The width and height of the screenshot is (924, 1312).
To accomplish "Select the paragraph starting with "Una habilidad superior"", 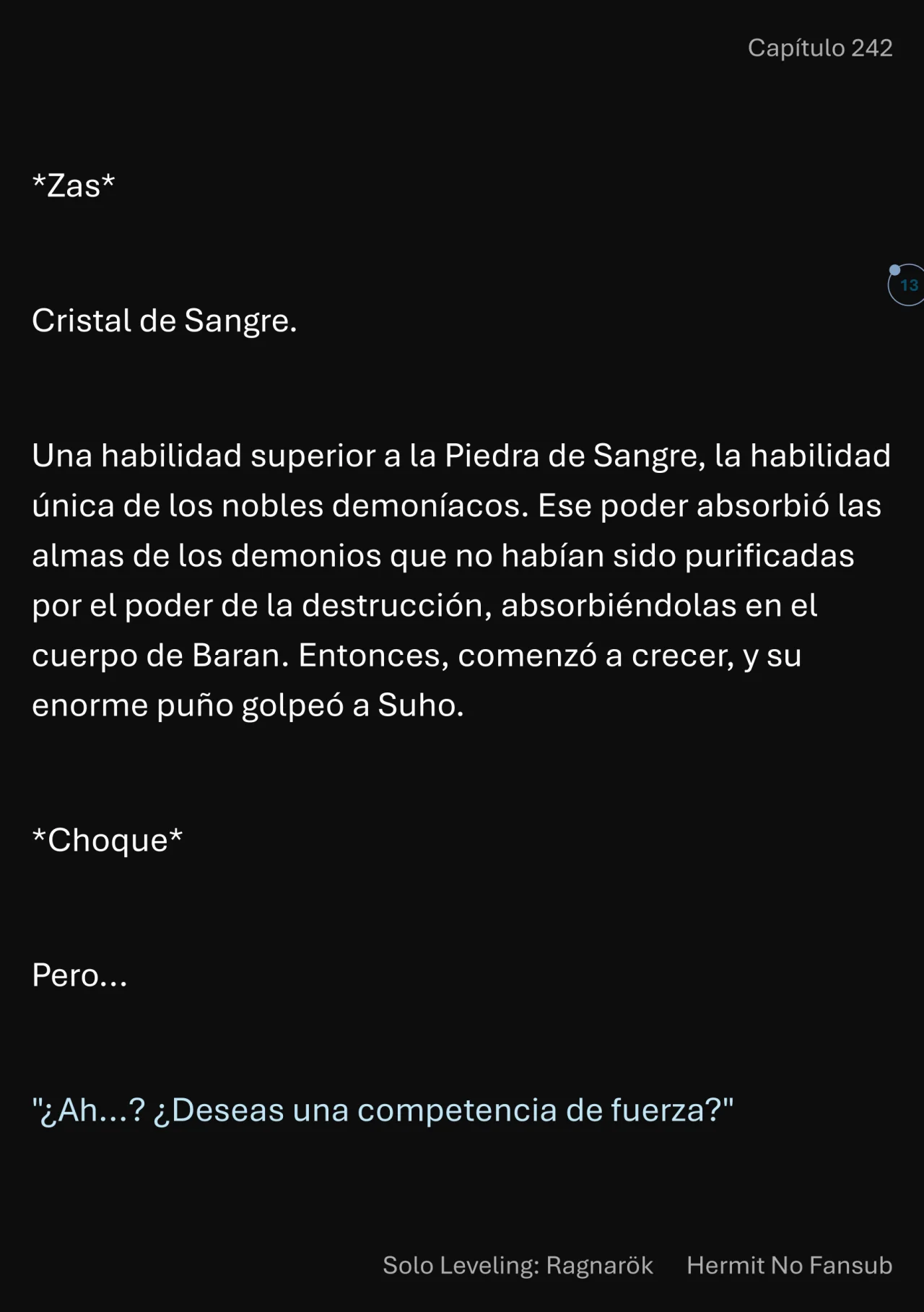I will click(x=462, y=578).
